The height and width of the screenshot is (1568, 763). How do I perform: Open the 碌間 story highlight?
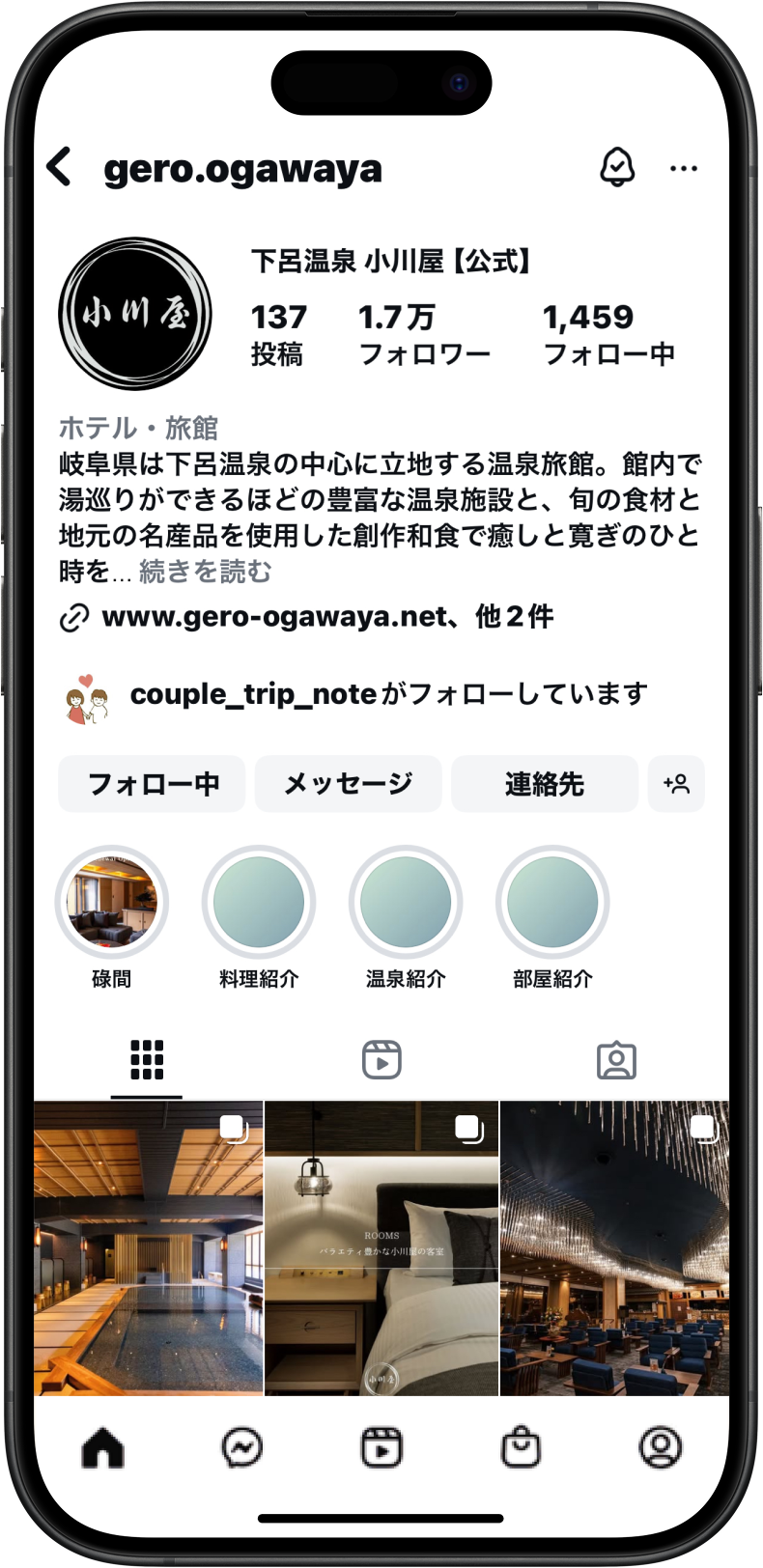click(x=112, y=902)
